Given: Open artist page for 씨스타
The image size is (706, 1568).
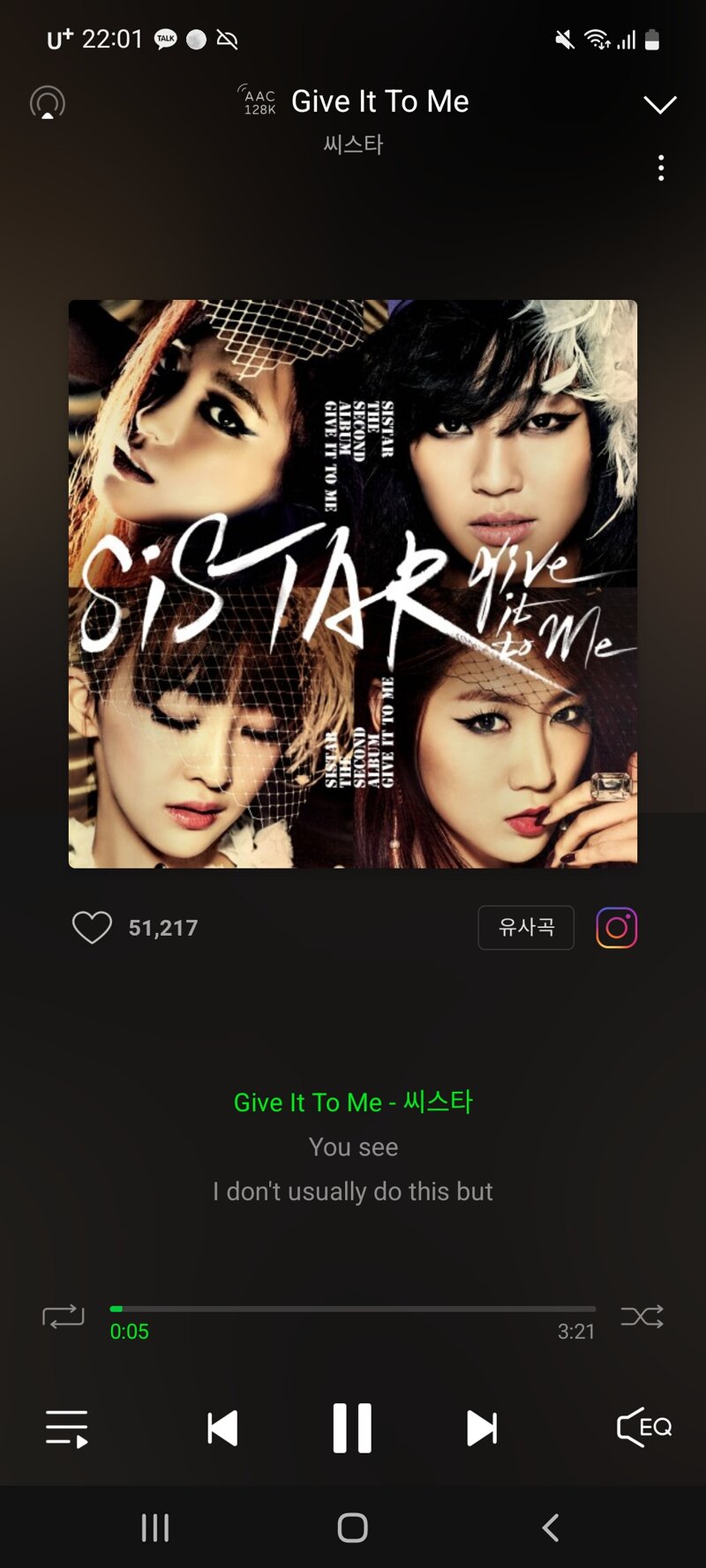Looking at the screenshot, I should (x=353, y=145).
